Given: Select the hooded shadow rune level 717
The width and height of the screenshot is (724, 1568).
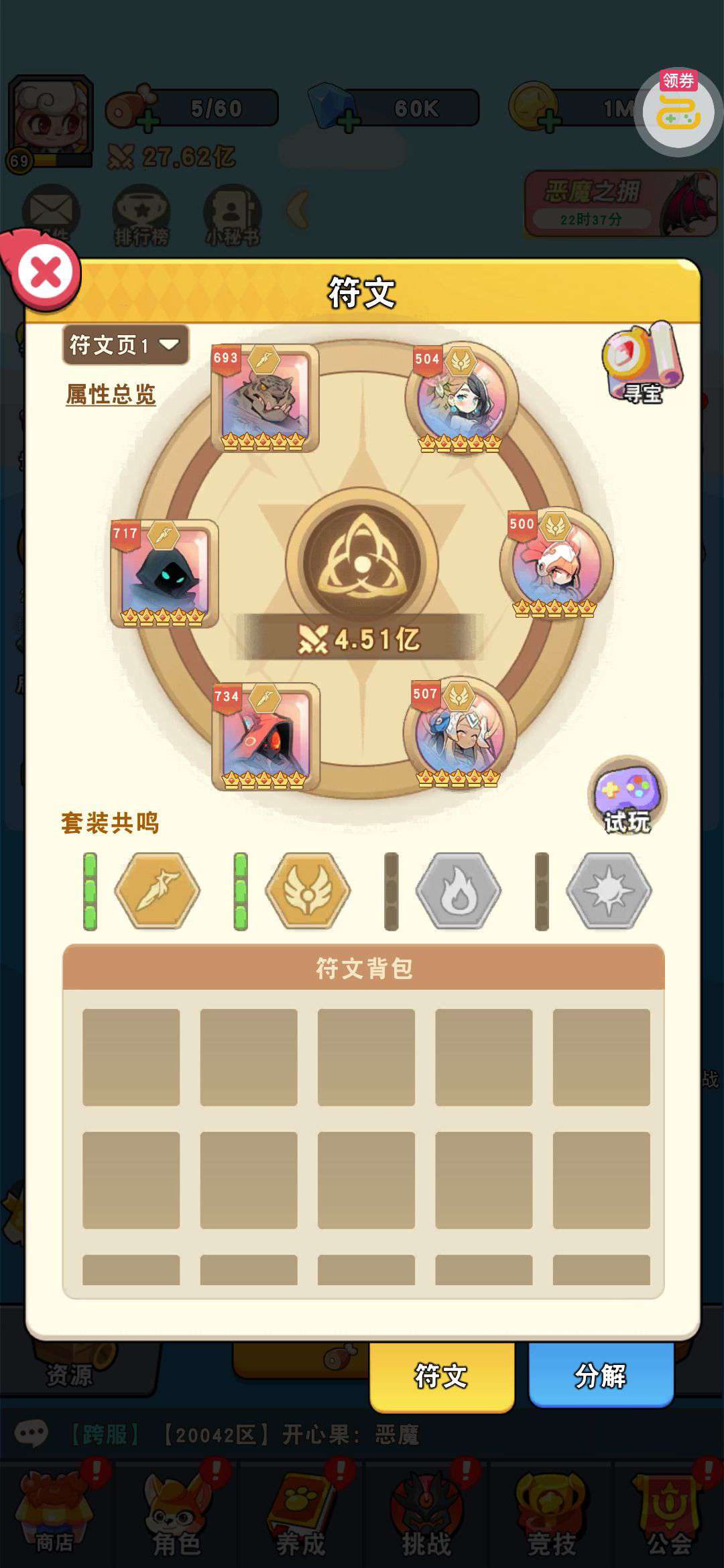Looking at the screenshot, I should (165, 574).
